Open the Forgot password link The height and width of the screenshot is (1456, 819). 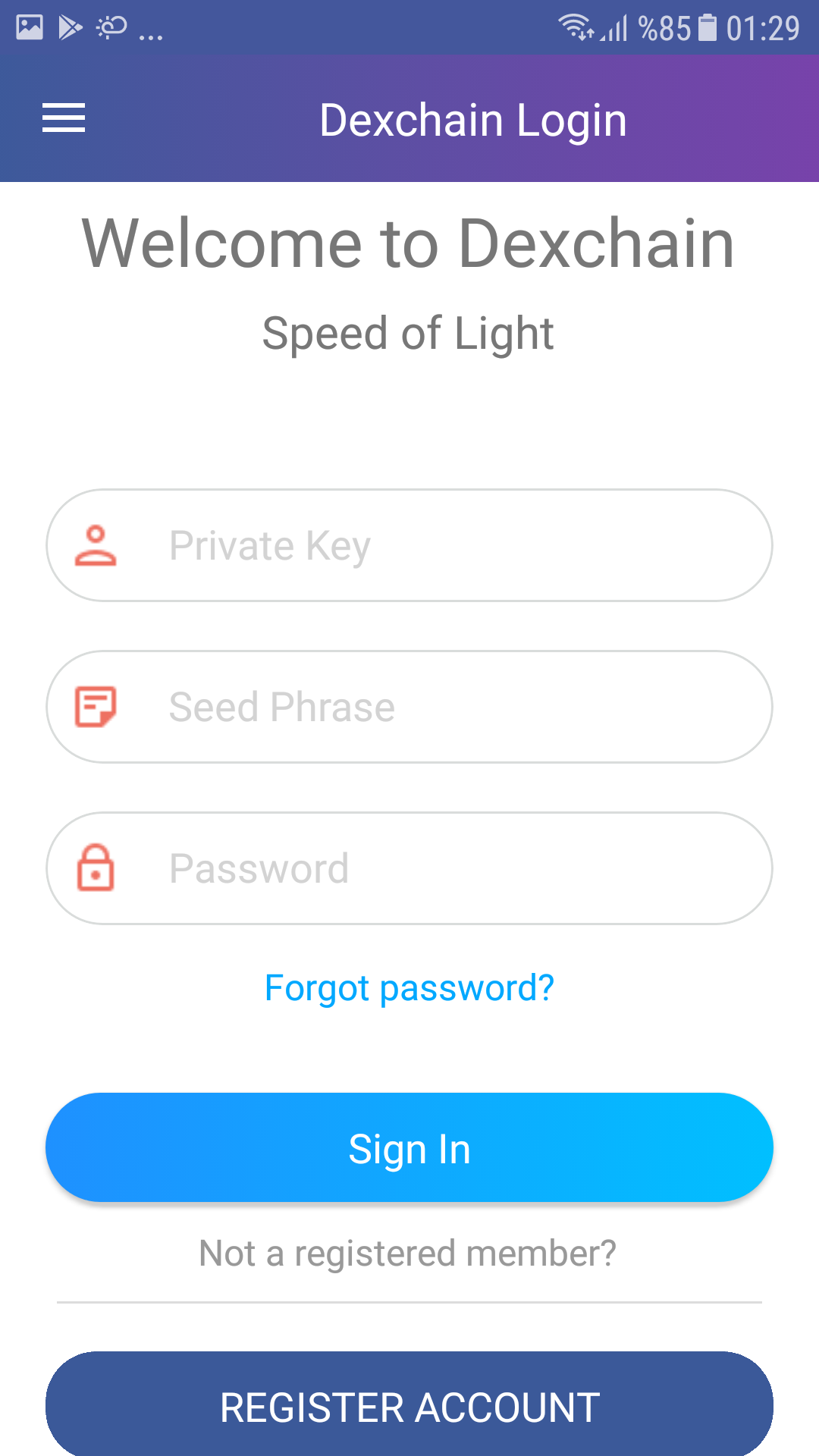tap(409, 988)
